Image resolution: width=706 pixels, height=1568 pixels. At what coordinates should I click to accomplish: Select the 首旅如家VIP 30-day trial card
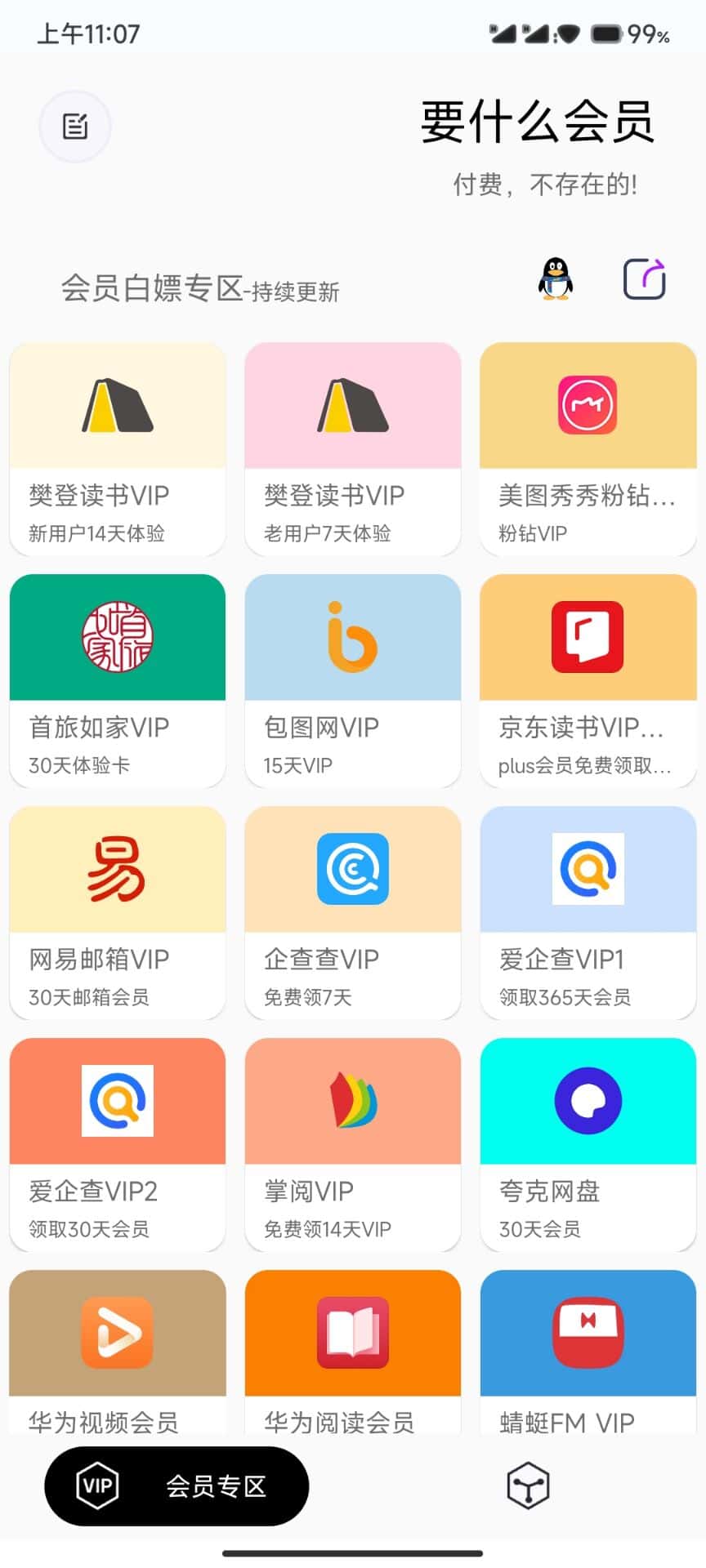(118, 680)
